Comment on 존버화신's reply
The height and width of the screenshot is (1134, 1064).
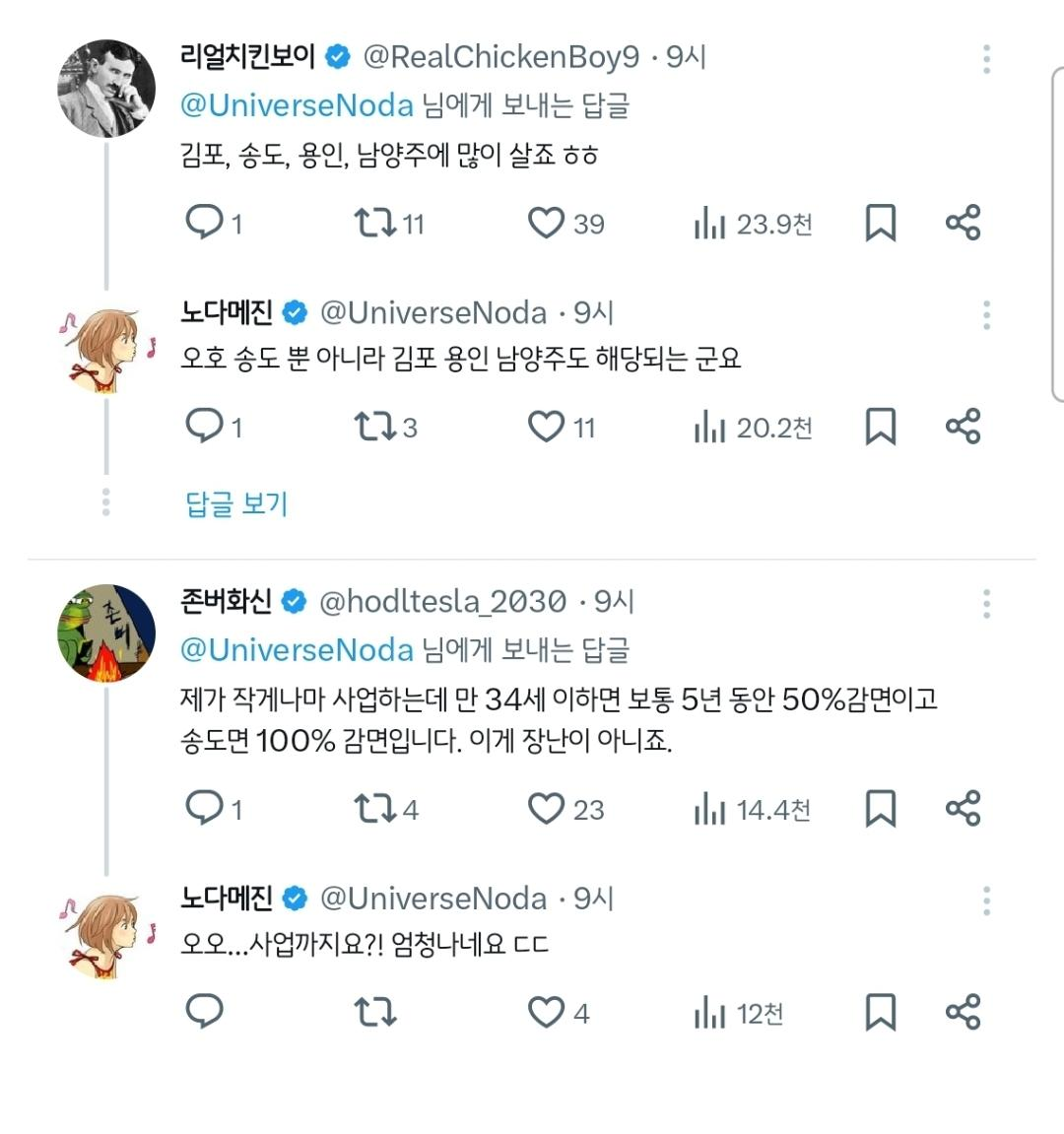tap(204, 809)
